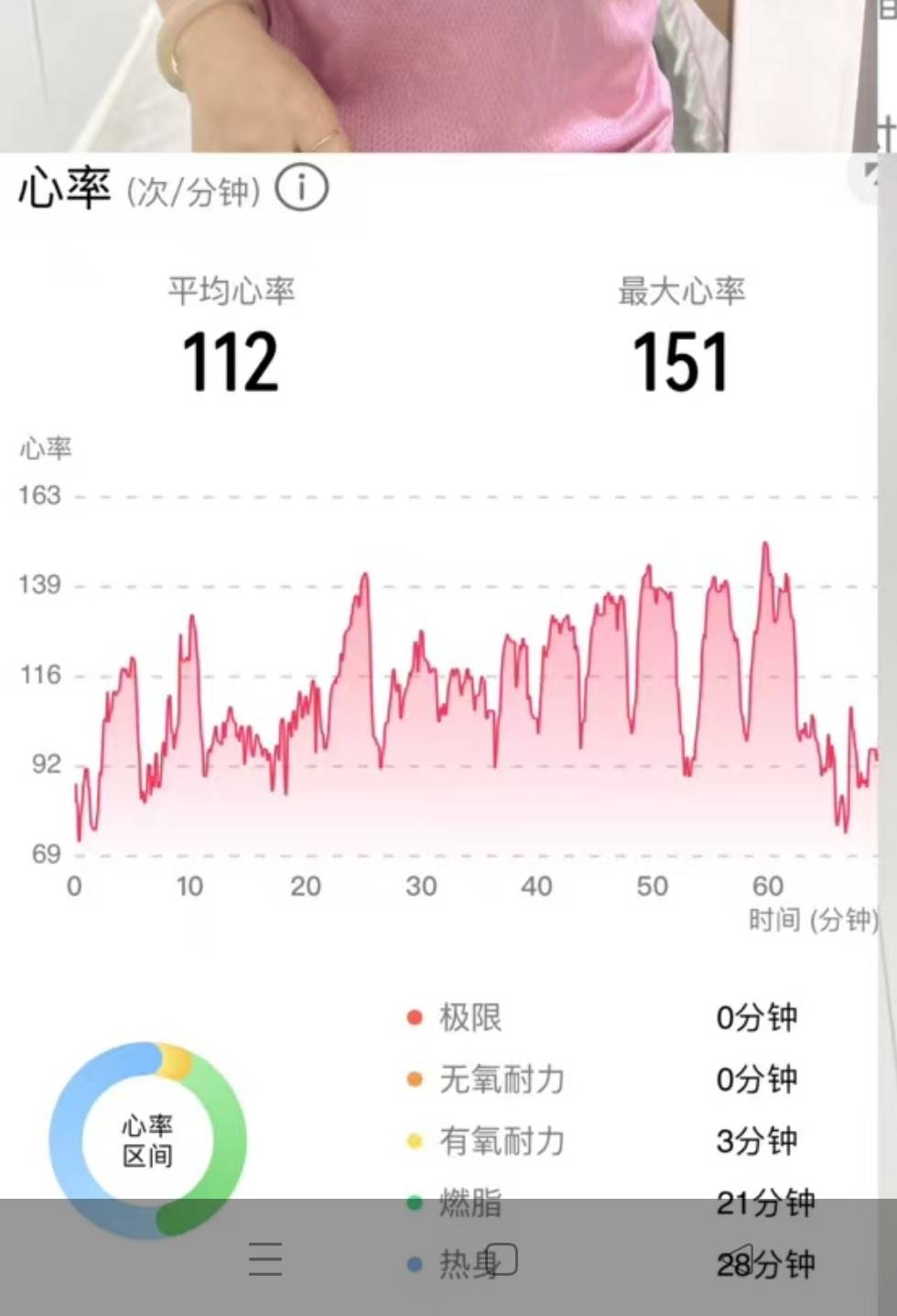Select the green 燃脂 legend dot
This screenshot has height=1316, width=897.
pyautogui.click(x=414, y=1203)
